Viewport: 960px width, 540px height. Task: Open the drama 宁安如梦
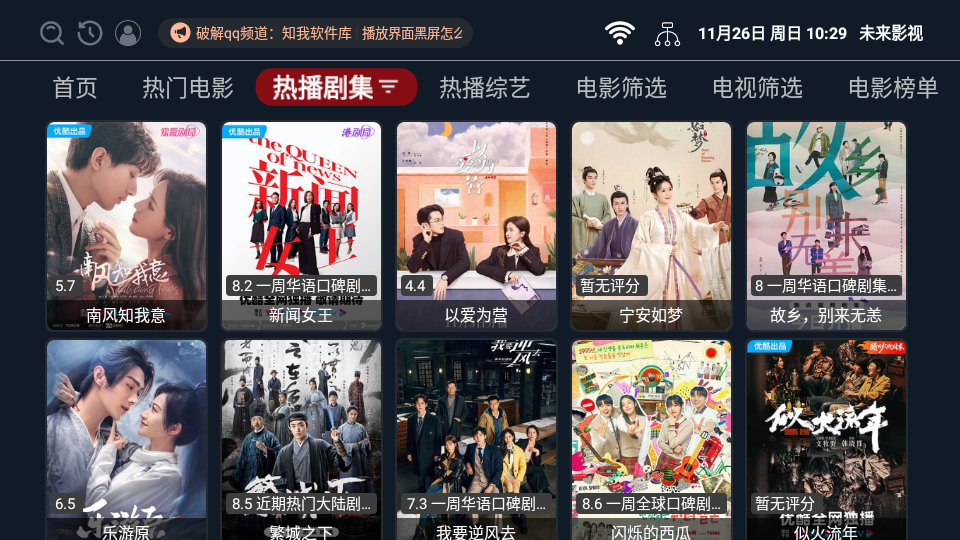[651, 225]
